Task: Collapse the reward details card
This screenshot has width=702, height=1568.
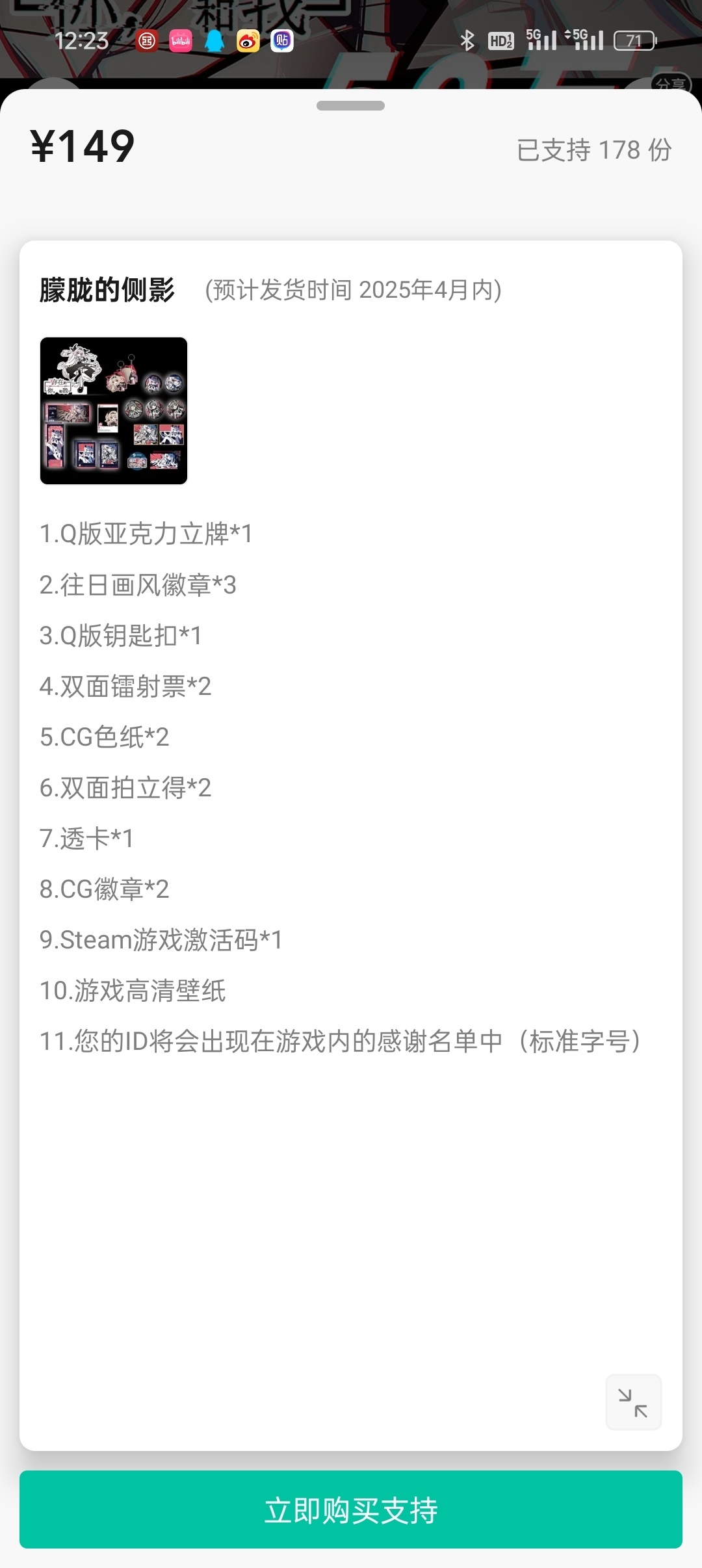Action: pos(633,1402)
